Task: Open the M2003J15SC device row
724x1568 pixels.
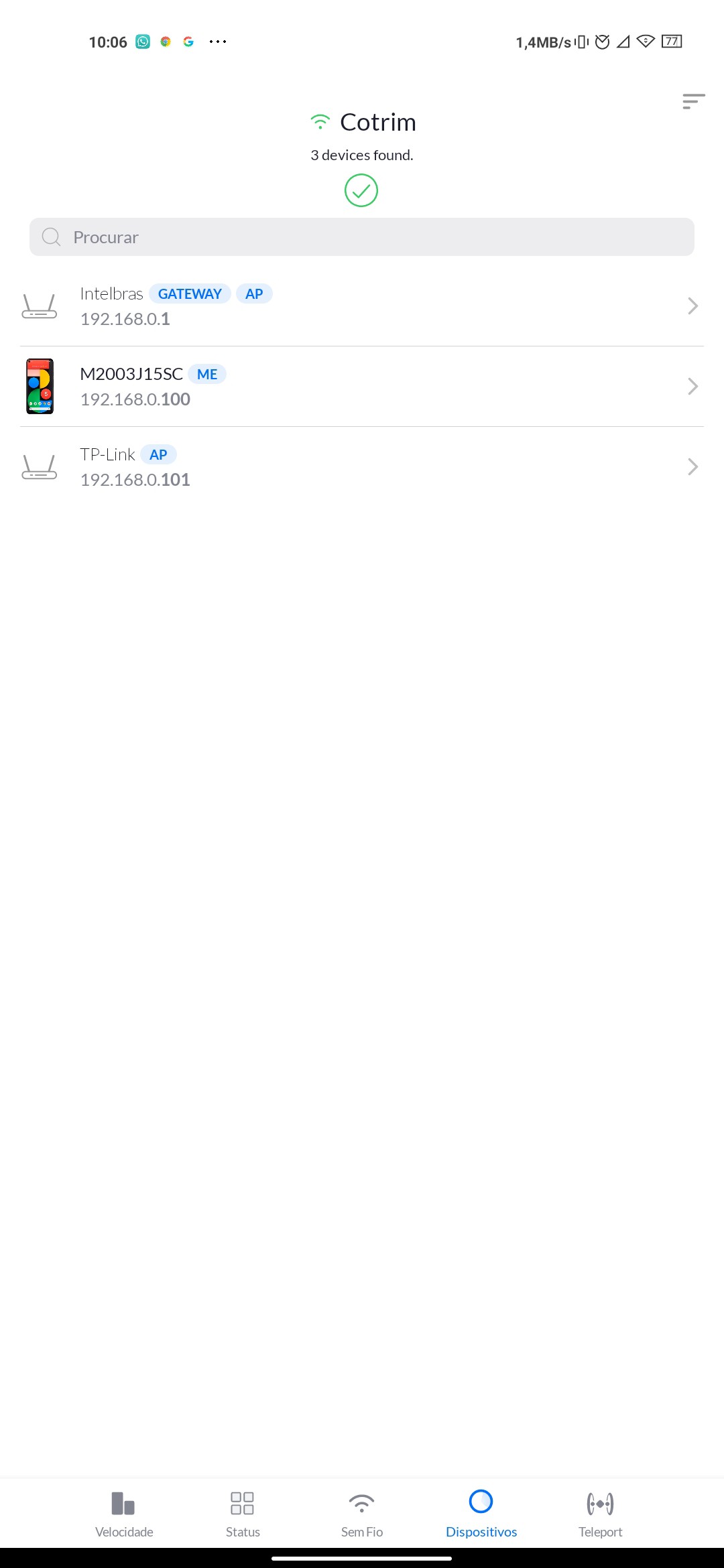Action: [x=362, y=387]
